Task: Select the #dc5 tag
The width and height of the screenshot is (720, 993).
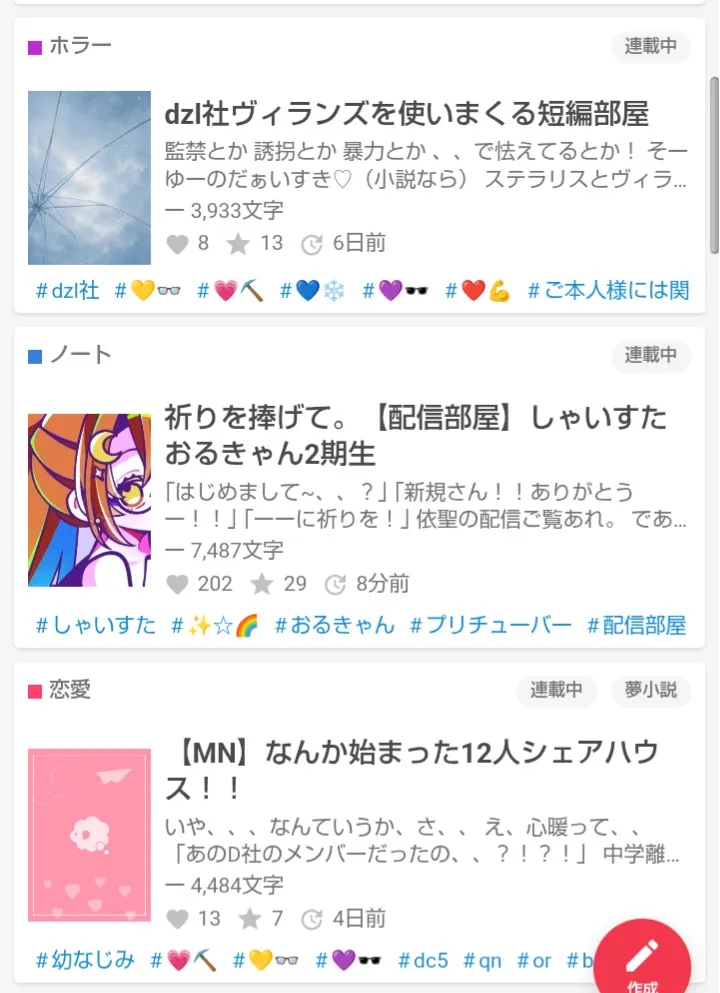Action: (422, 961)
